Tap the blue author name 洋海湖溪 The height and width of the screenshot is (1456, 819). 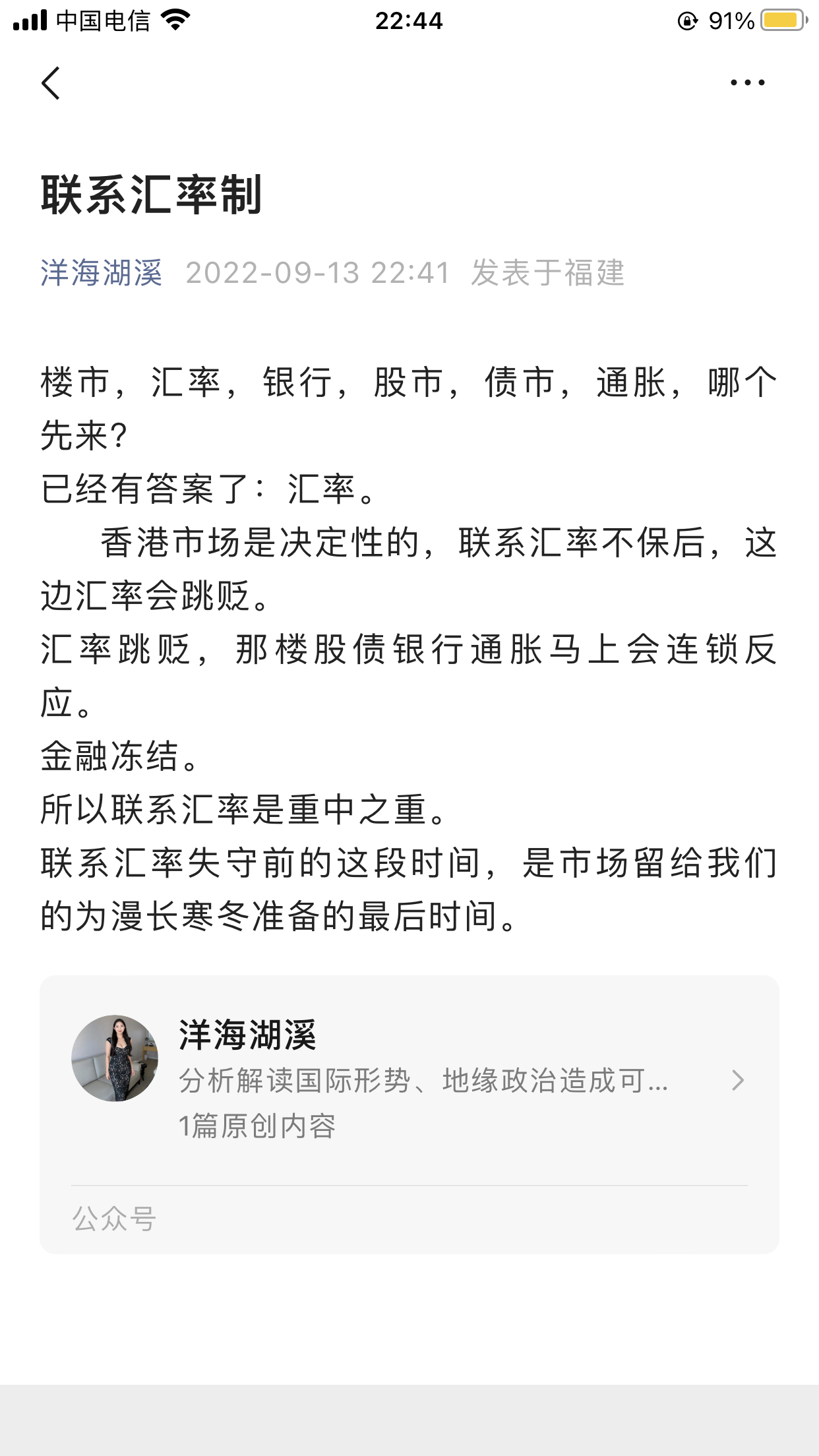101,273
